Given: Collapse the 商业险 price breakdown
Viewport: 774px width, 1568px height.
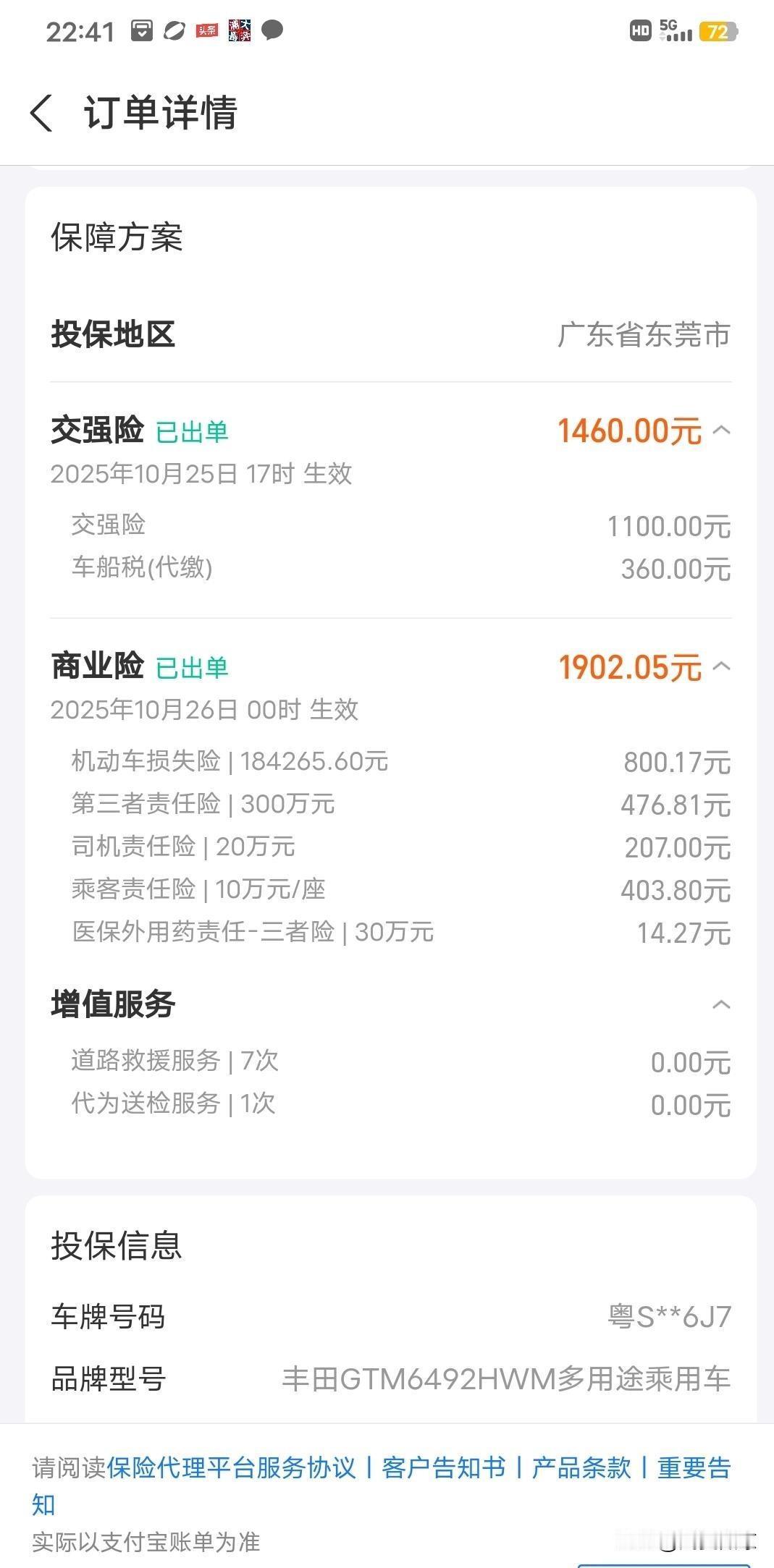Looking at the screenshot, I should (x=720, y=666).
